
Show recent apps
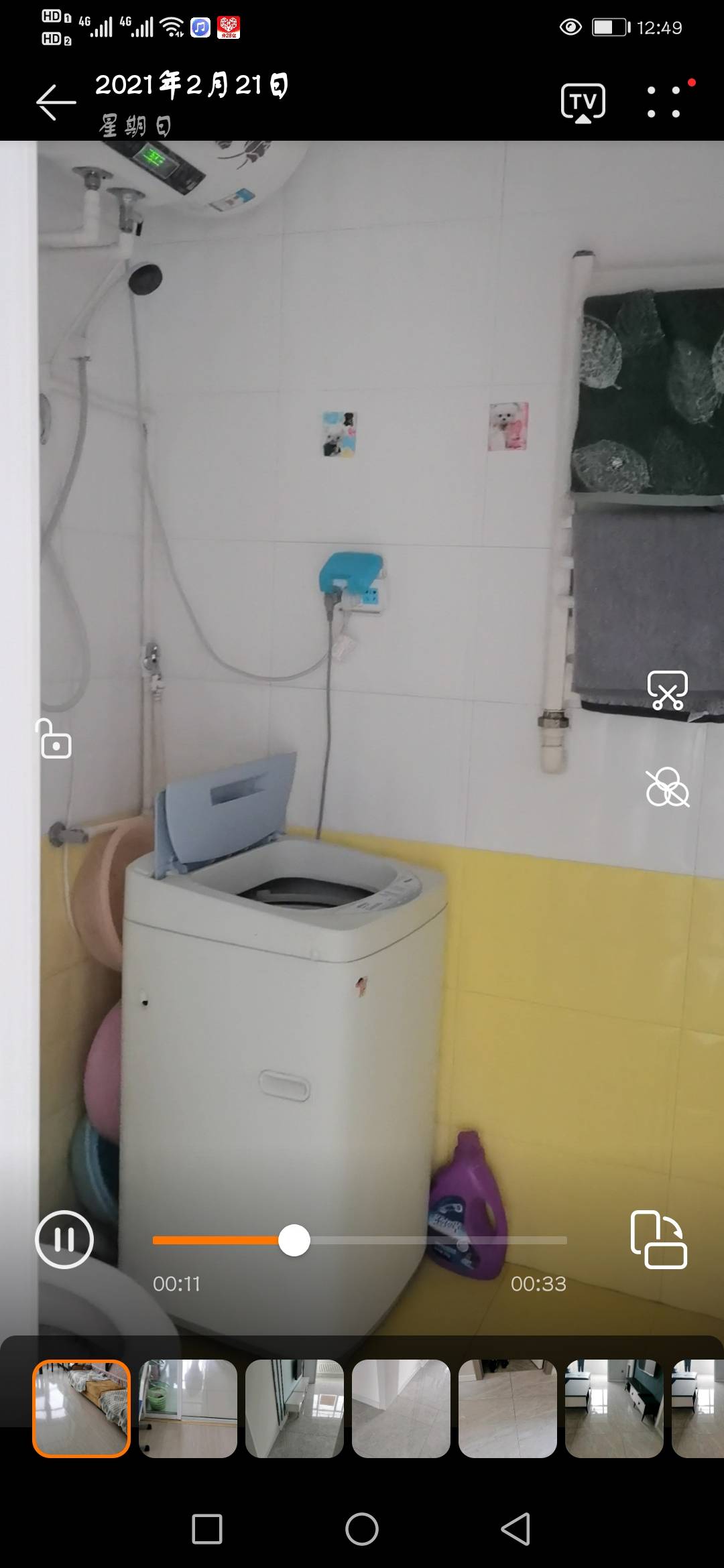click(207, 1529)
